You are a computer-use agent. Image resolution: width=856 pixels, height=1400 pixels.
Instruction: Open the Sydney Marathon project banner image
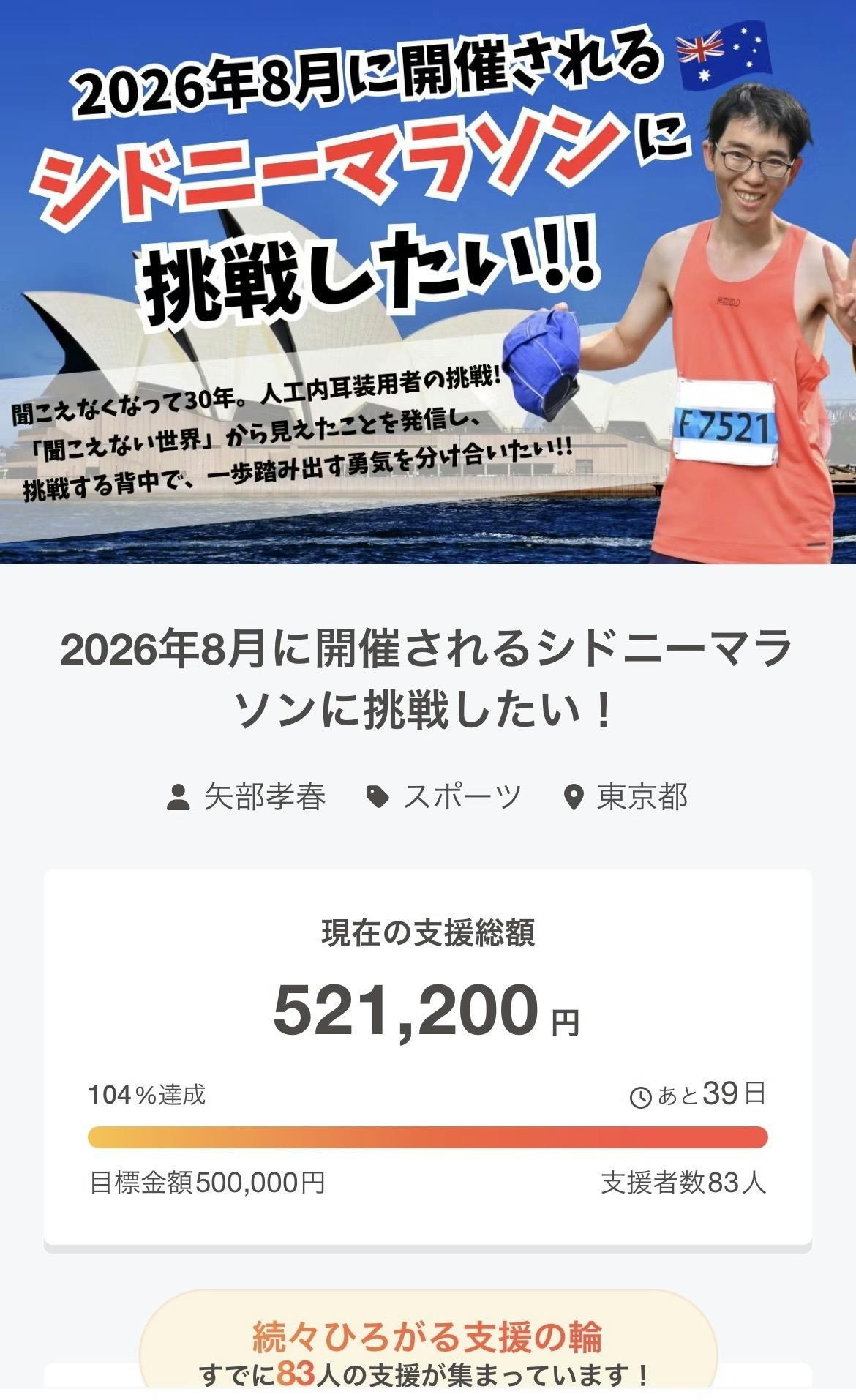(428, 282)
